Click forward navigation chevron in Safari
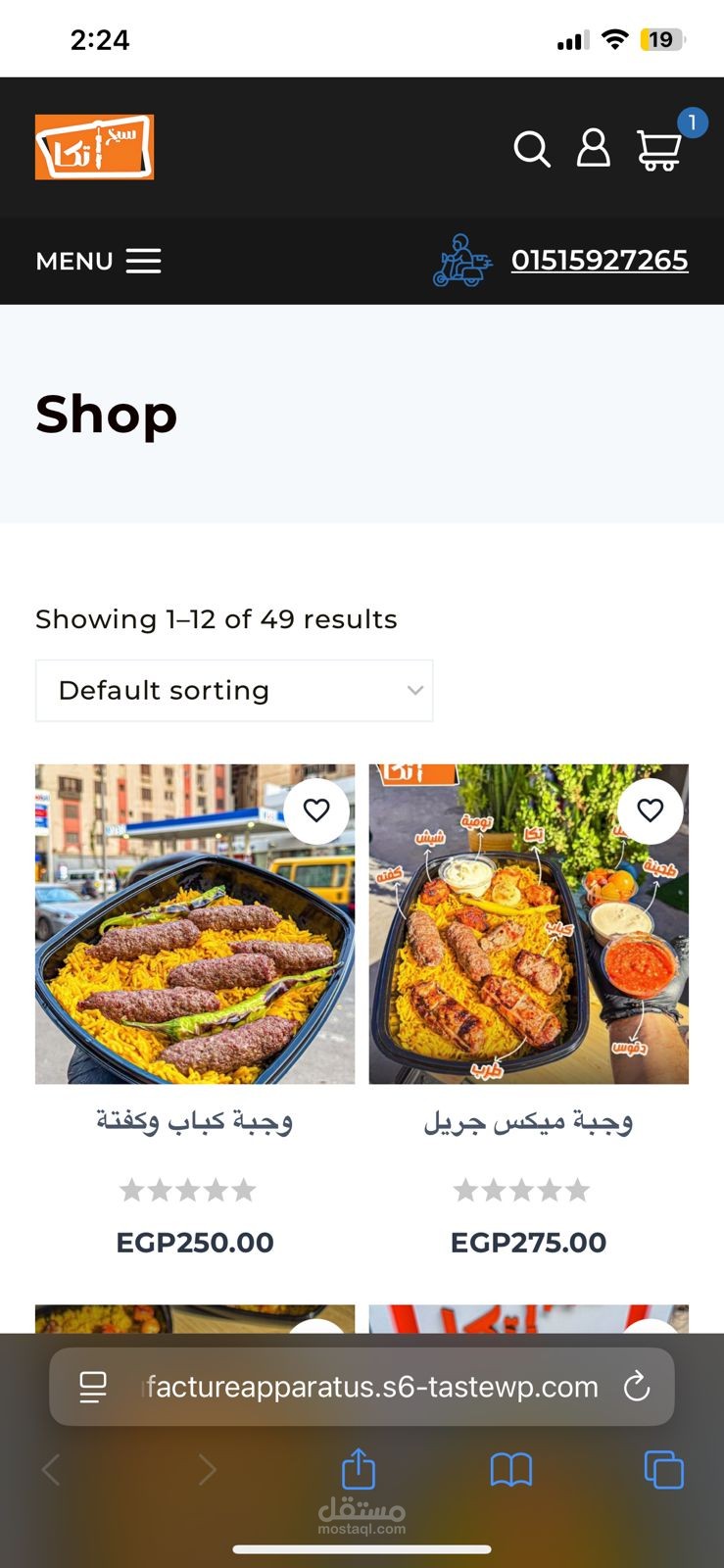 208,1469
